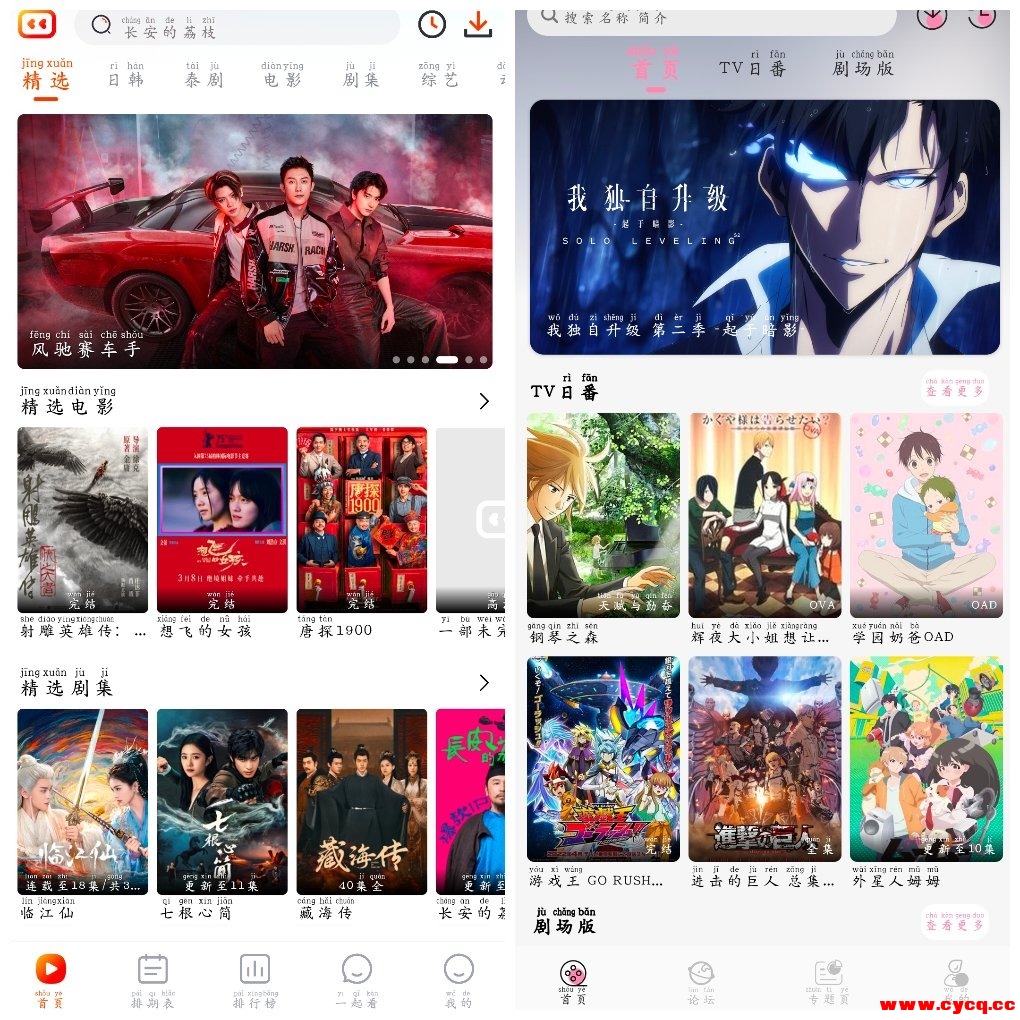View the film 想飞的女孩

221,520
